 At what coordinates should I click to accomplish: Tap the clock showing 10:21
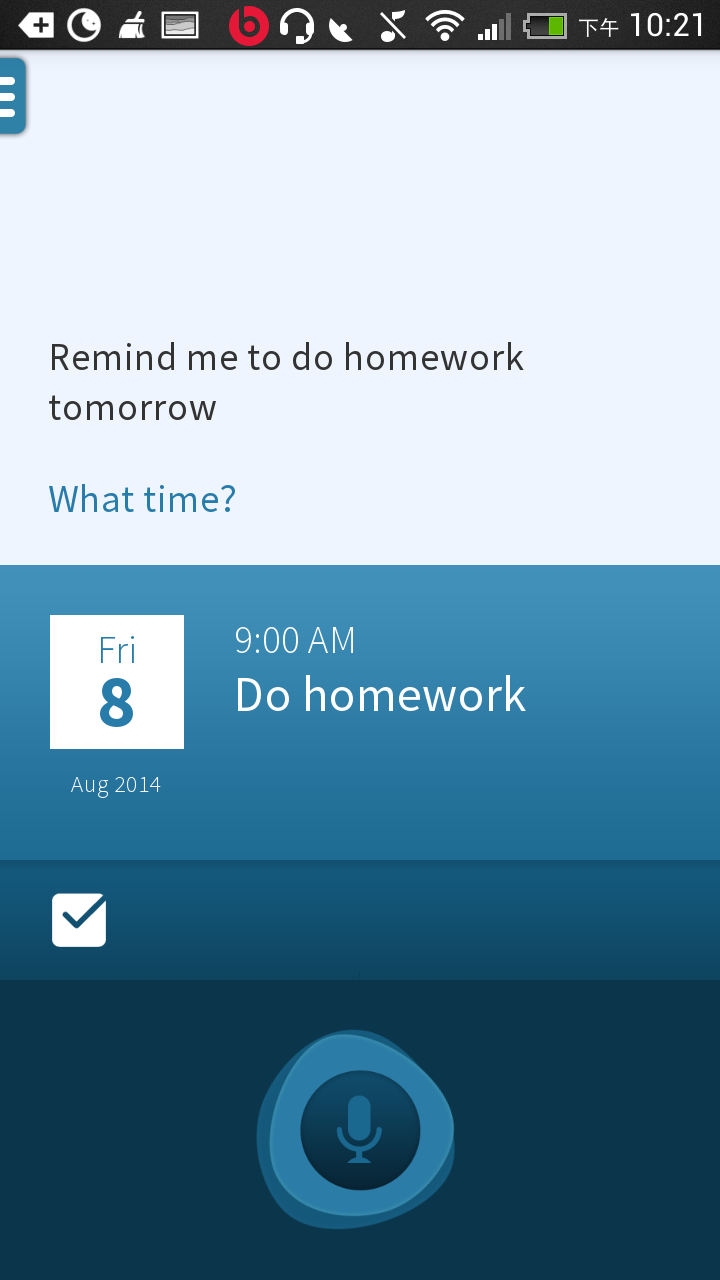(665, 25)
